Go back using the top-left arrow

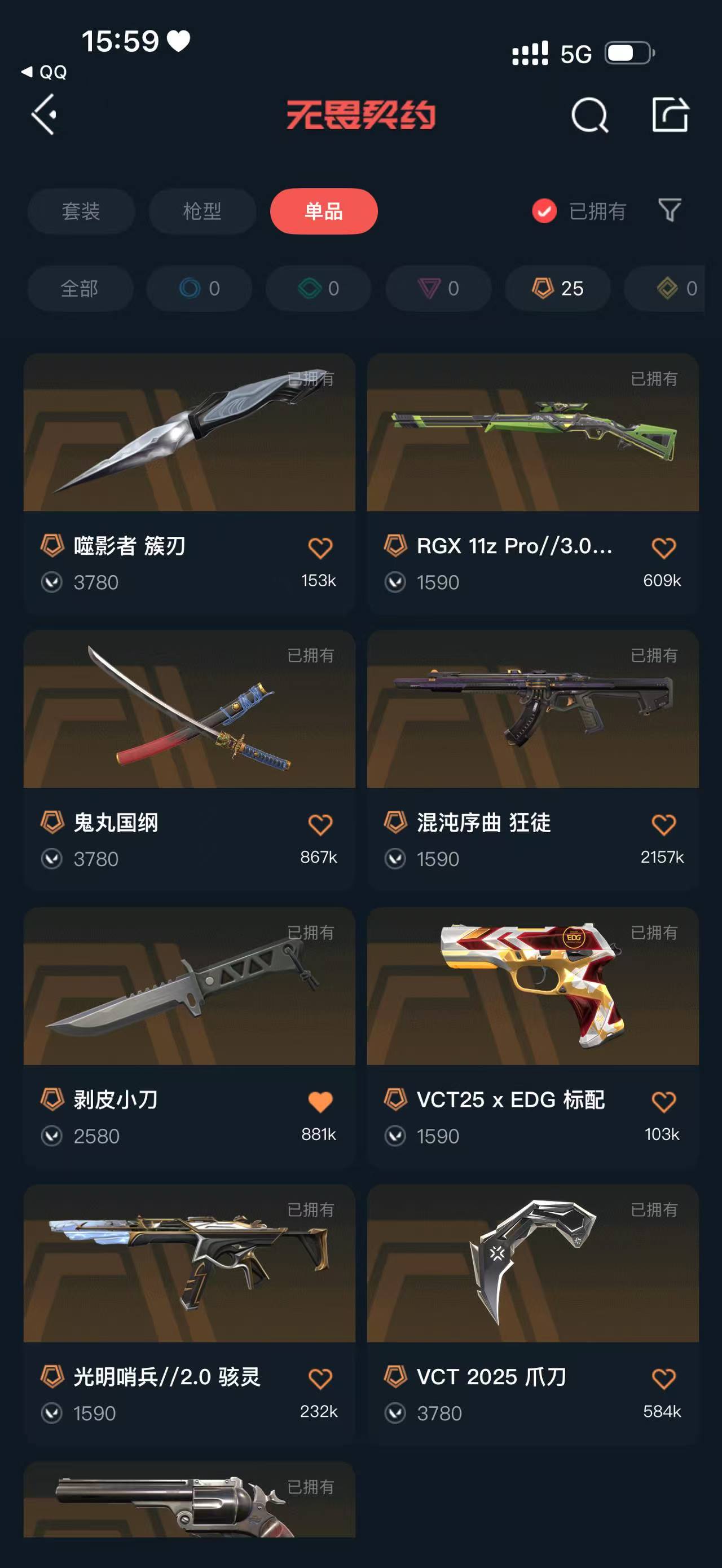click(x=45, y=114)
